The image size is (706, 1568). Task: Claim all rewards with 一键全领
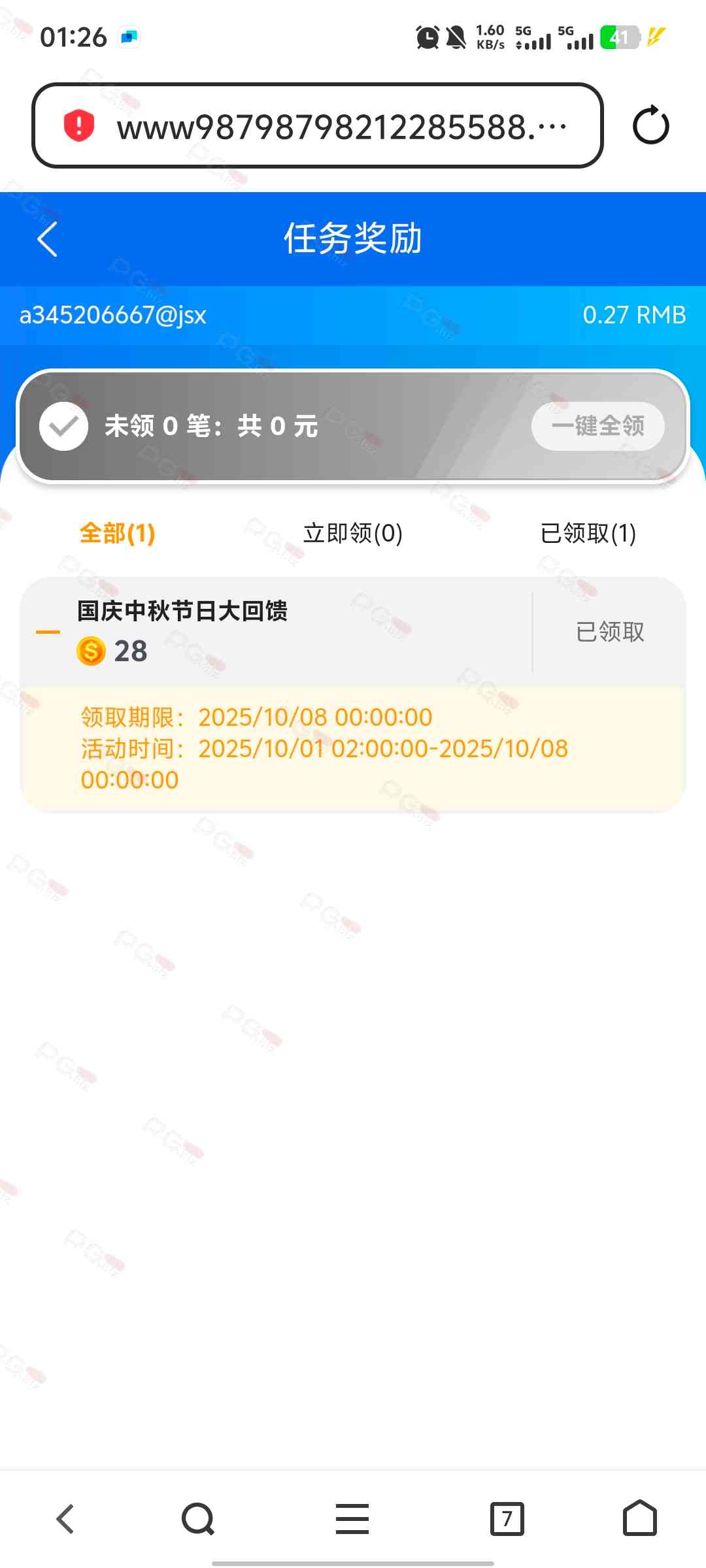click(x=597, y=426)
